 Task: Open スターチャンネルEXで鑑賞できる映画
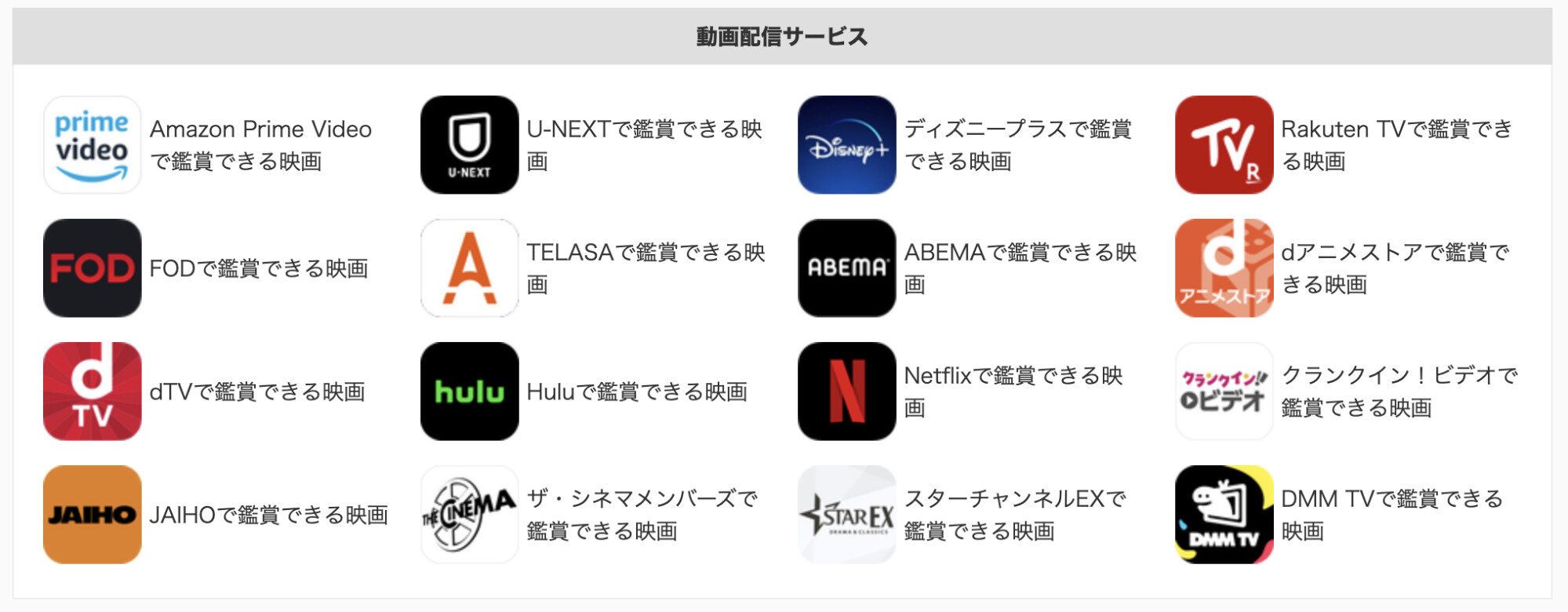(1014, 515)
